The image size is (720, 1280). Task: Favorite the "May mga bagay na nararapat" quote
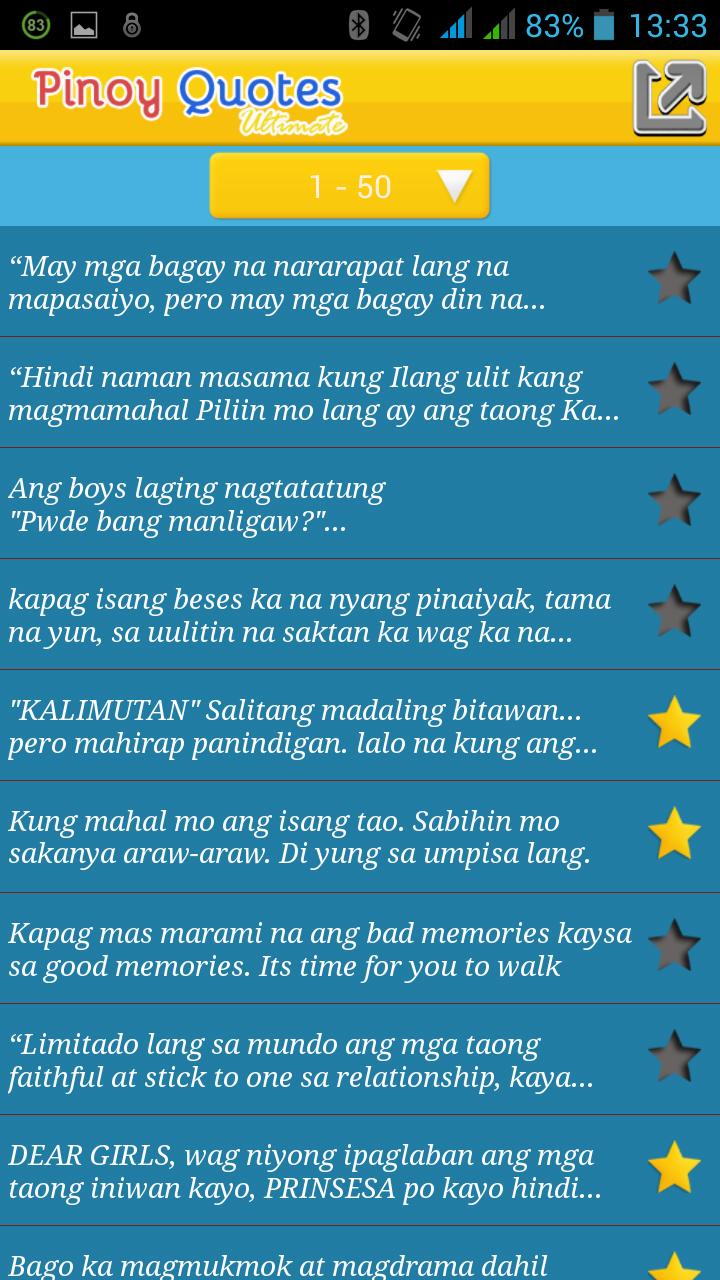click(673, 279)
